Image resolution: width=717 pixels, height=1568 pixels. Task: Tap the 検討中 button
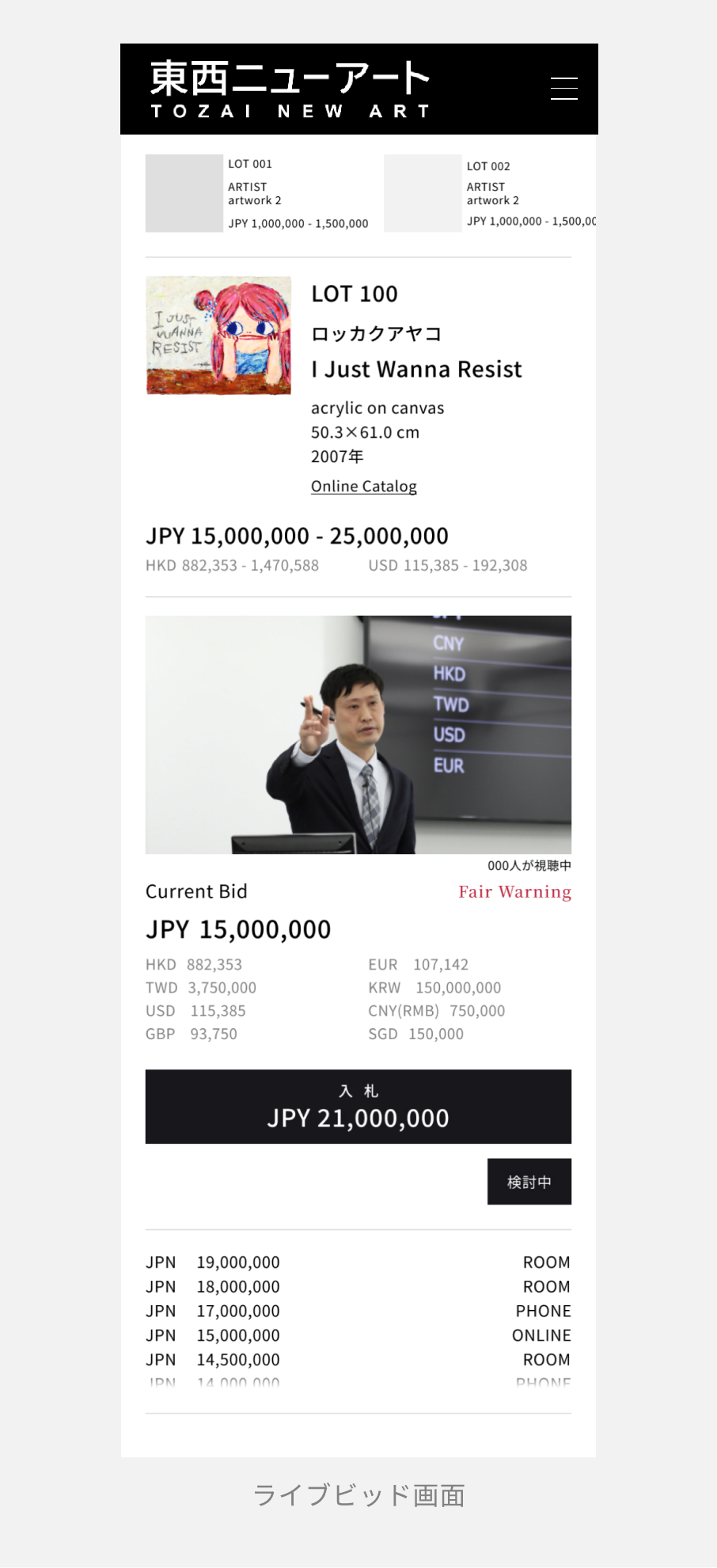pos(529,1181)
